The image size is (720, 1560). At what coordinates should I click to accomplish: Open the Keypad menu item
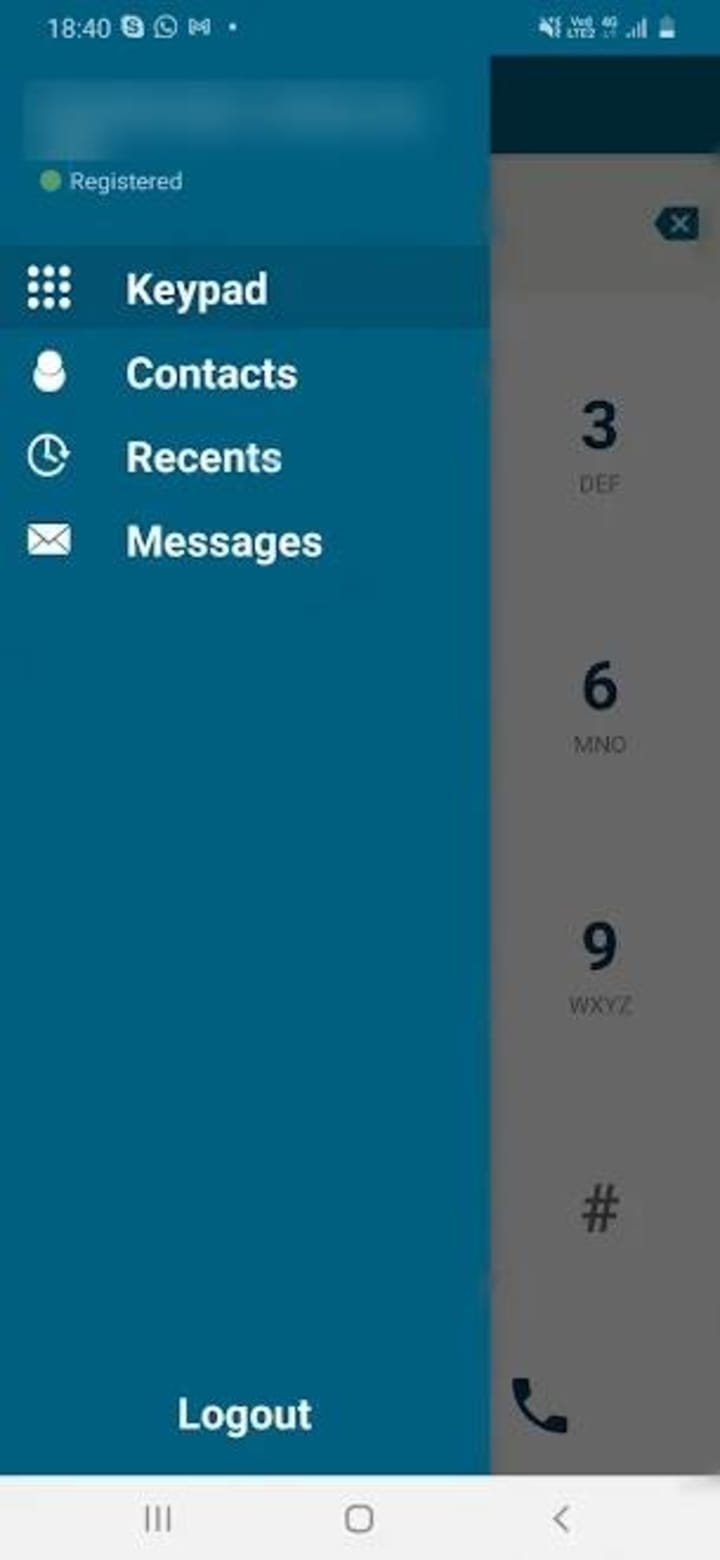(x=245, y=289)
